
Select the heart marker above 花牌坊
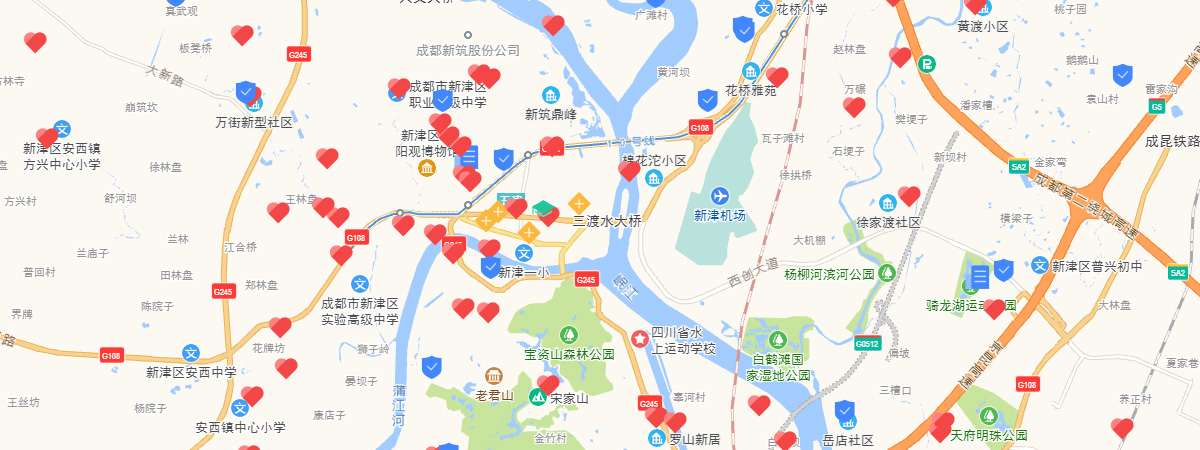(280, 327)
